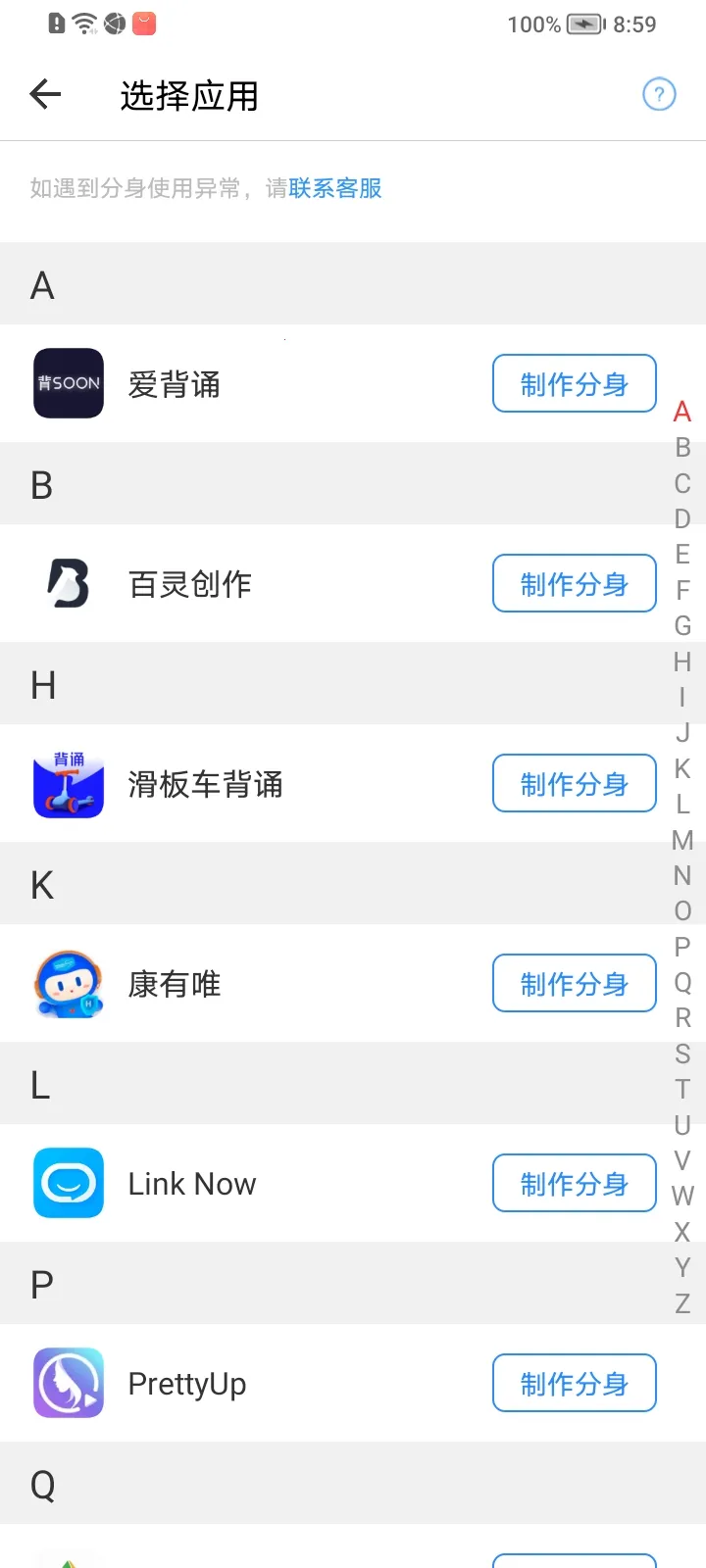Select the 滑板车背诵 app icon
Image resolution: width=706 pixels, height=1568 pixels.
coord(68,783)
